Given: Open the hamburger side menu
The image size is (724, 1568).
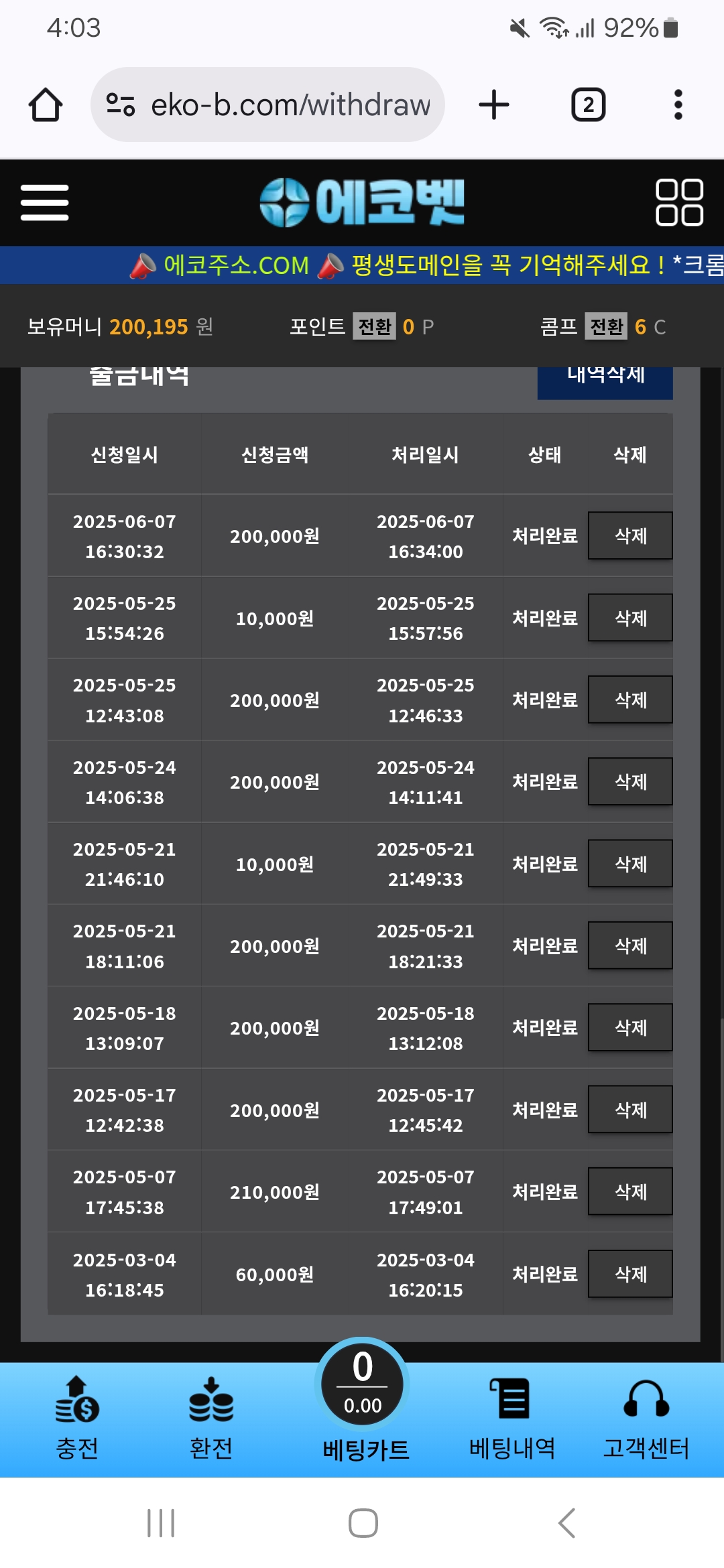Looking at the screenshot, I should [x=44, y=202].
